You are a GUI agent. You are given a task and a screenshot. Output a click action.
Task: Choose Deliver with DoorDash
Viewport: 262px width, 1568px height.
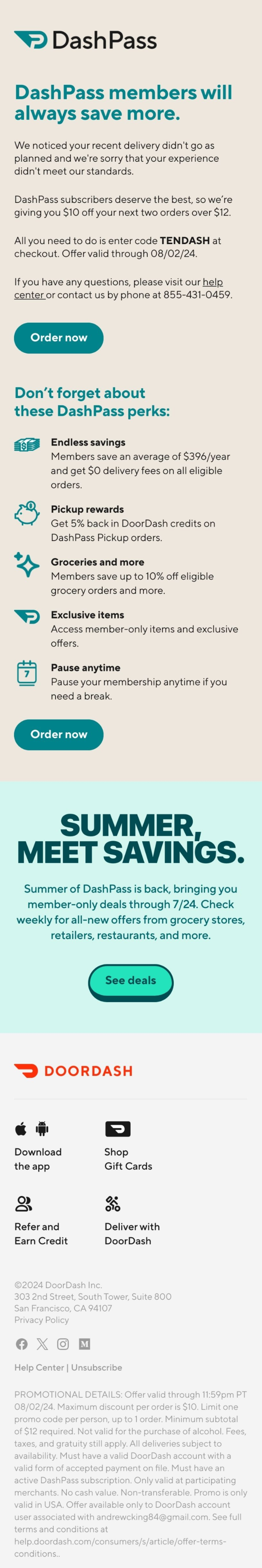point(132,1233)
